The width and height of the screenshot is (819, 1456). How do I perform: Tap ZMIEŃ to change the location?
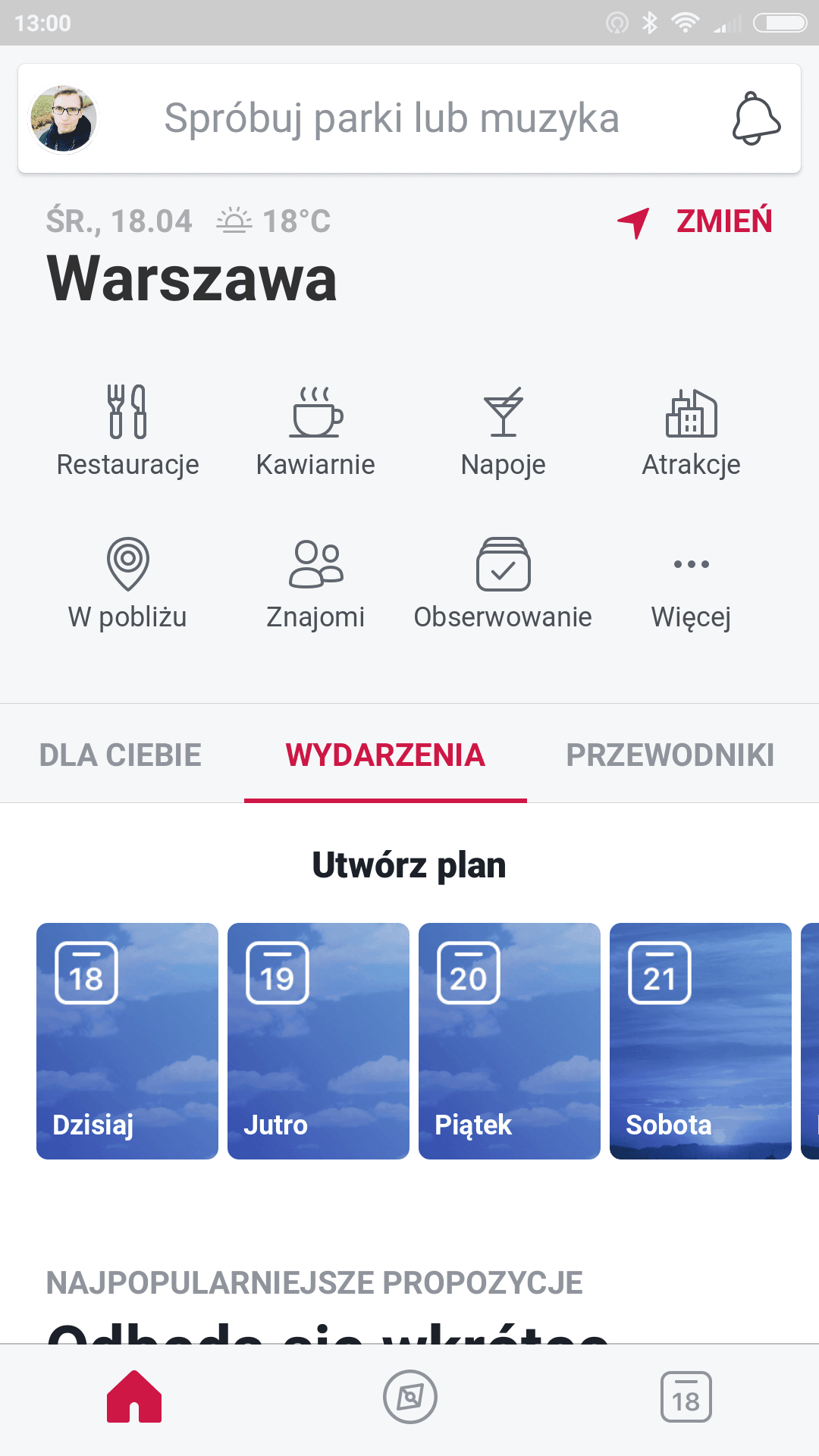tap(695, 221)
